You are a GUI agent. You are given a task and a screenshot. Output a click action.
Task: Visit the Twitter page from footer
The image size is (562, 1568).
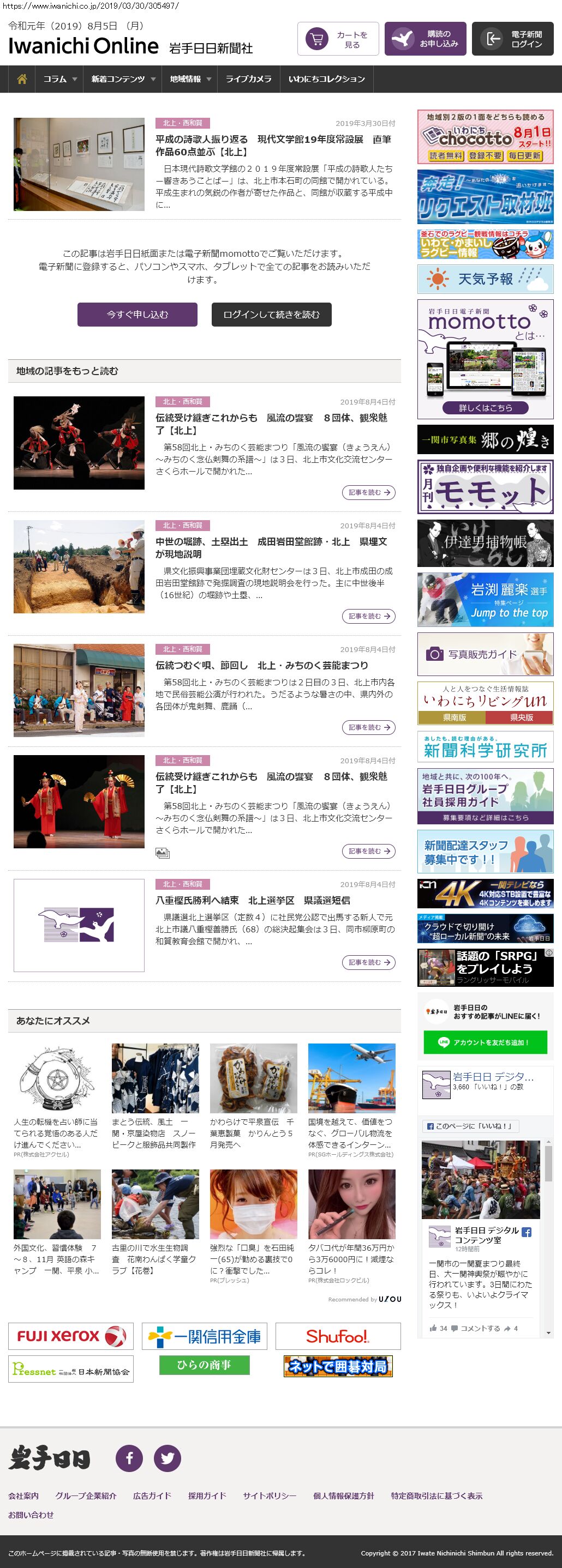[x=167, y=1458]
